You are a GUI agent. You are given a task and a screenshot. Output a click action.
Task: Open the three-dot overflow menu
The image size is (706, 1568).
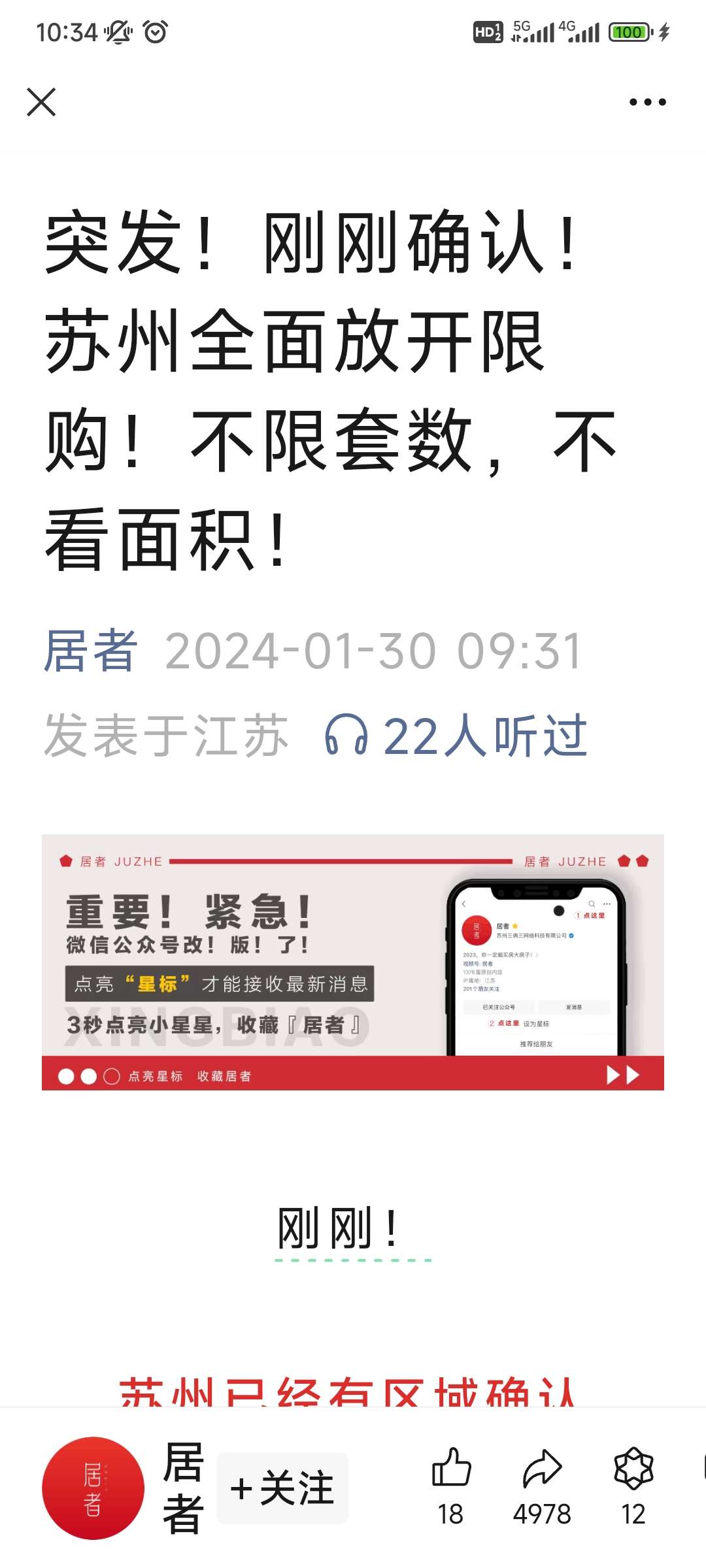647,102
